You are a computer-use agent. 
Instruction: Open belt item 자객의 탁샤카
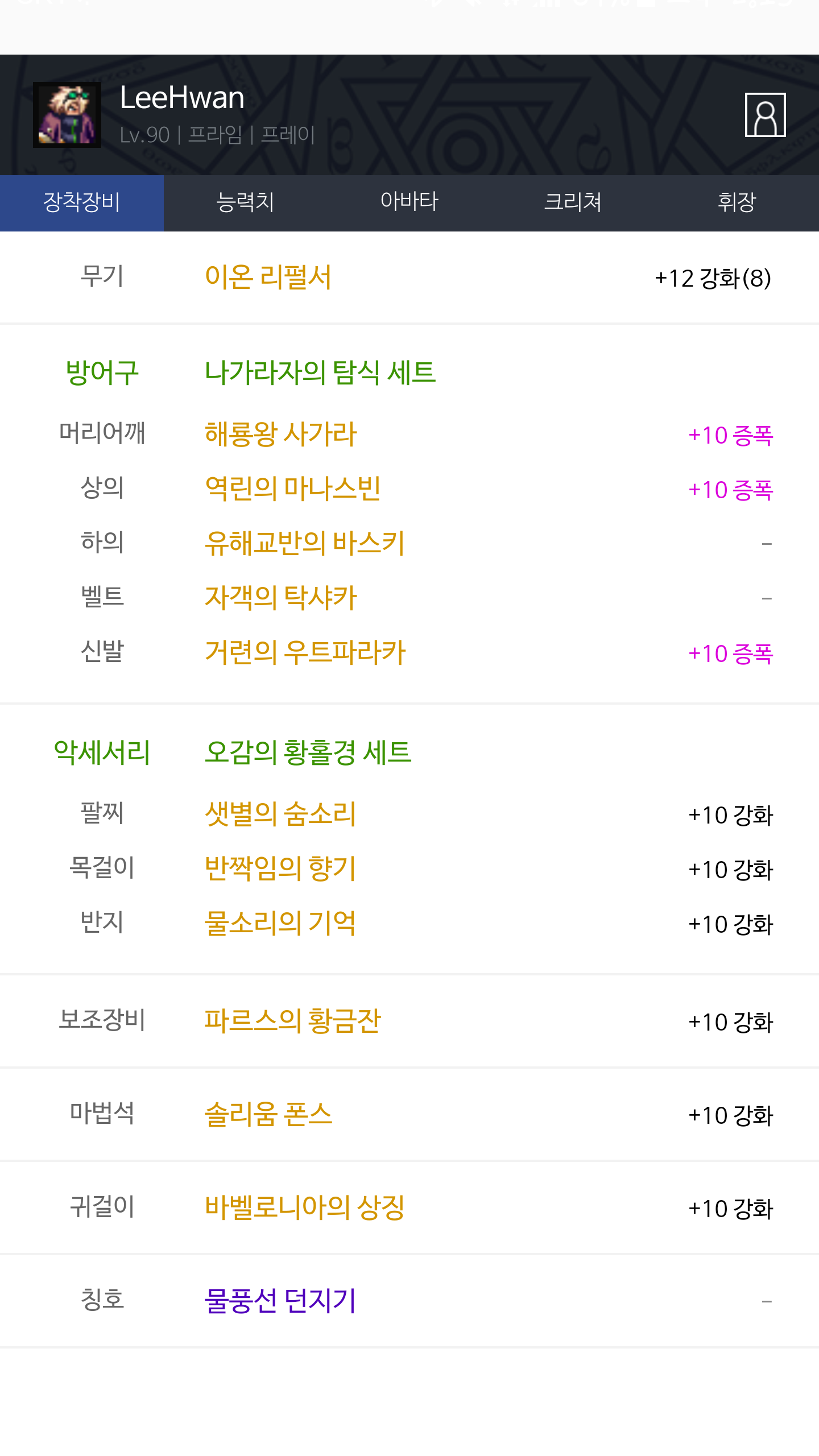tap(280, 598)
